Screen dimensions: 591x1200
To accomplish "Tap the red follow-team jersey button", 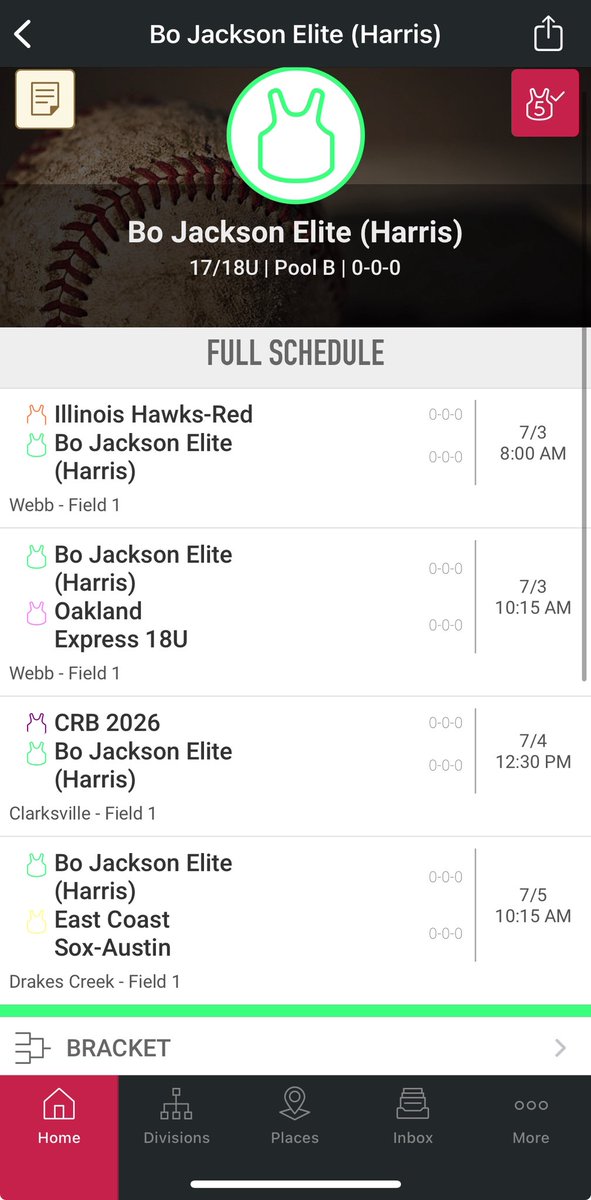I will coord(545,103).
